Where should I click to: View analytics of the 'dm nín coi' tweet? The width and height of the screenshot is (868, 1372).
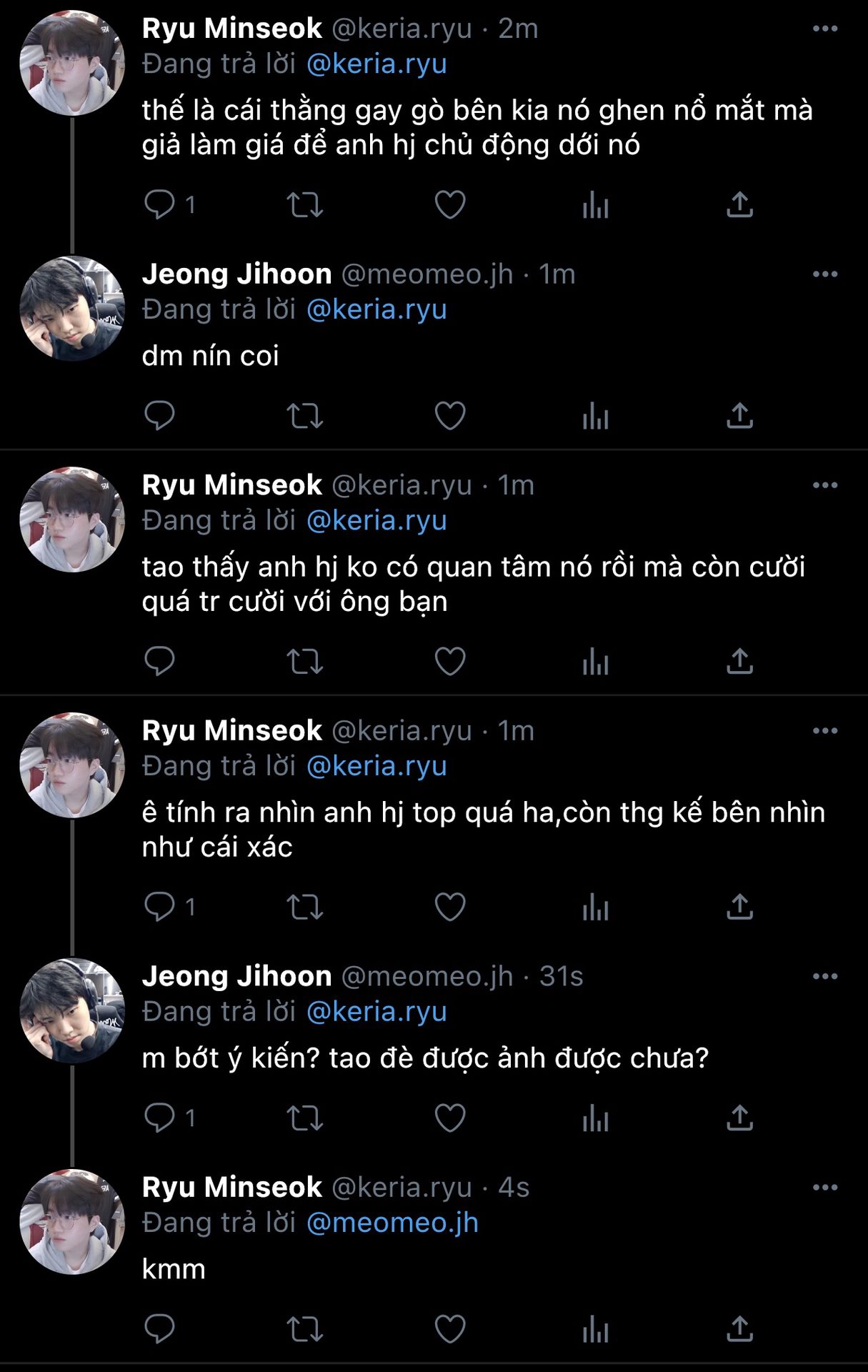[x=595, y=415]
